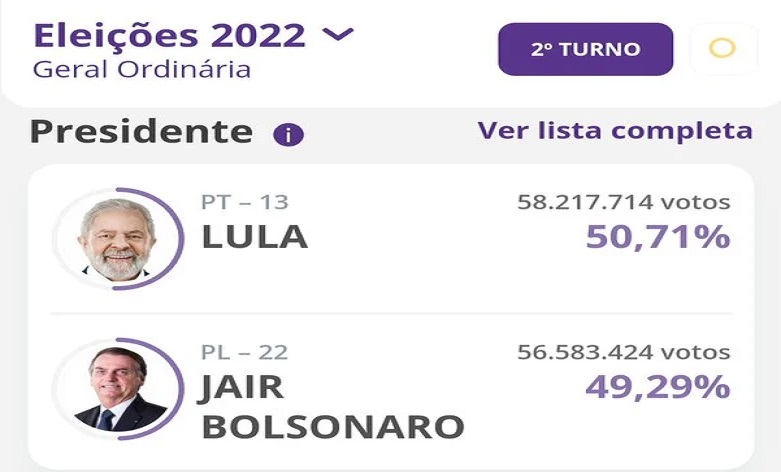The height and width of the screenshot is (472, 781).
Task: Tap the 2º TURNO button
Action: coord(585,49)
